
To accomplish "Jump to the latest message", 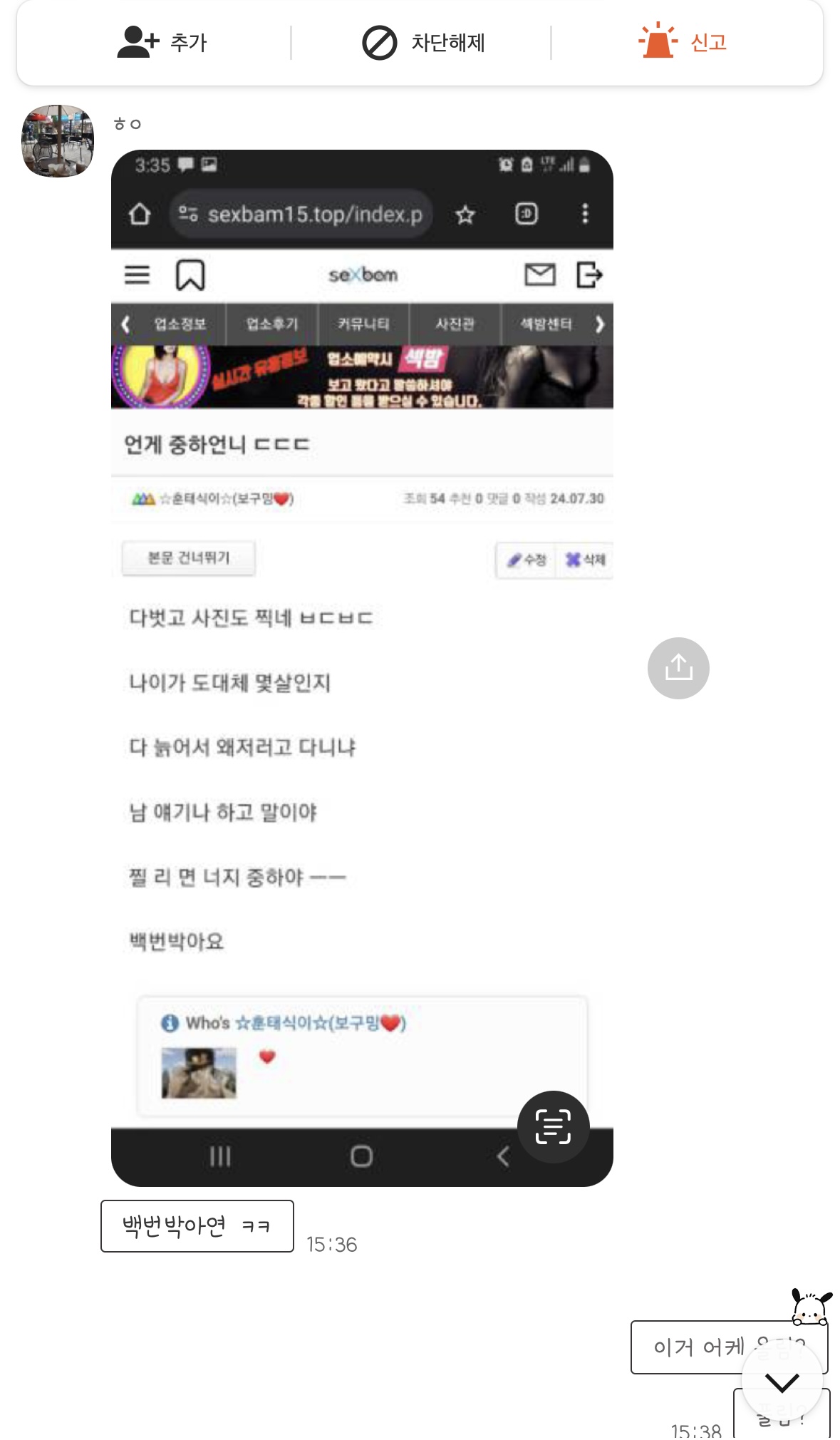I will click(x=782, y=1383).
